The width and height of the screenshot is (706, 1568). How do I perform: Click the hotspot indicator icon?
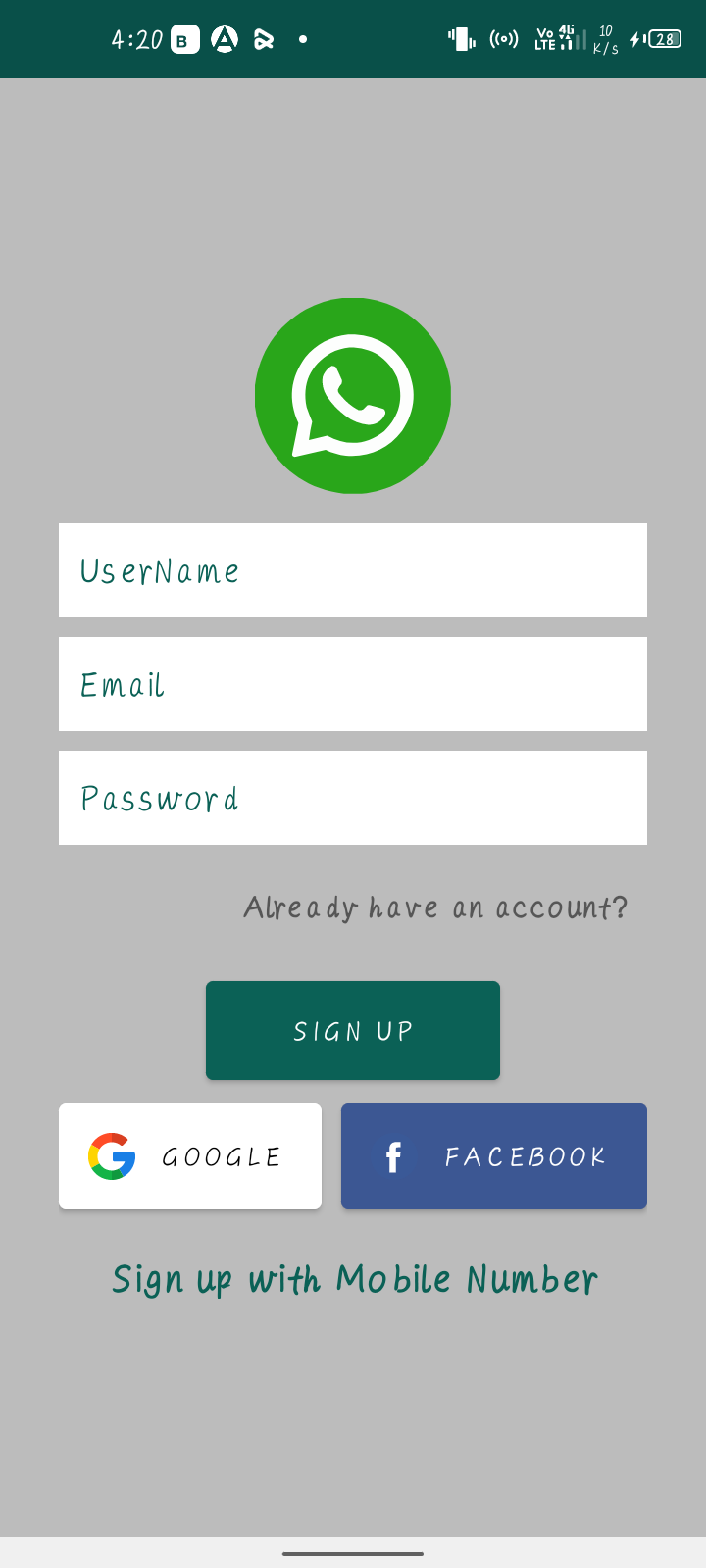[x=503, y=39]
